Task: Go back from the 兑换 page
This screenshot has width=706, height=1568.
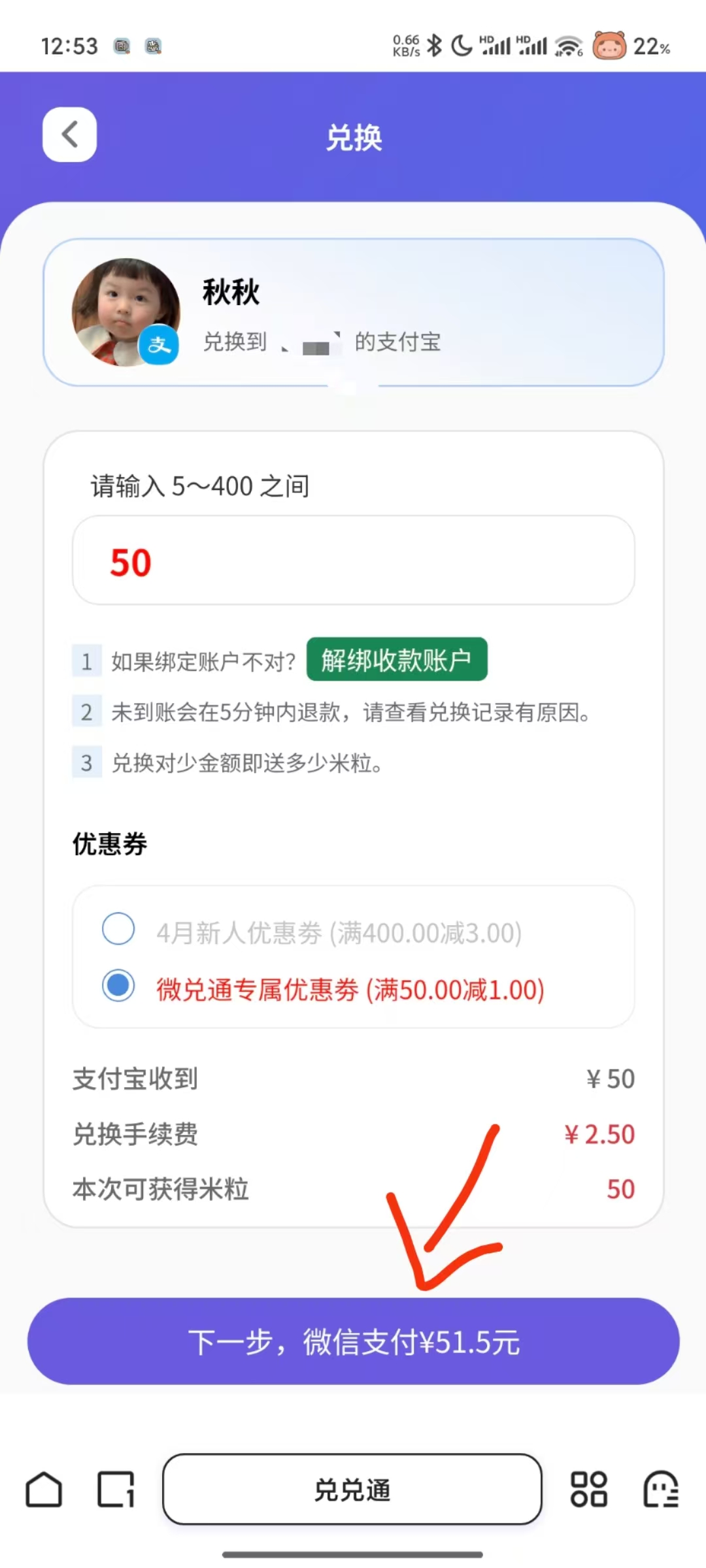Action: pyautogui.click(x=69, y=135)
